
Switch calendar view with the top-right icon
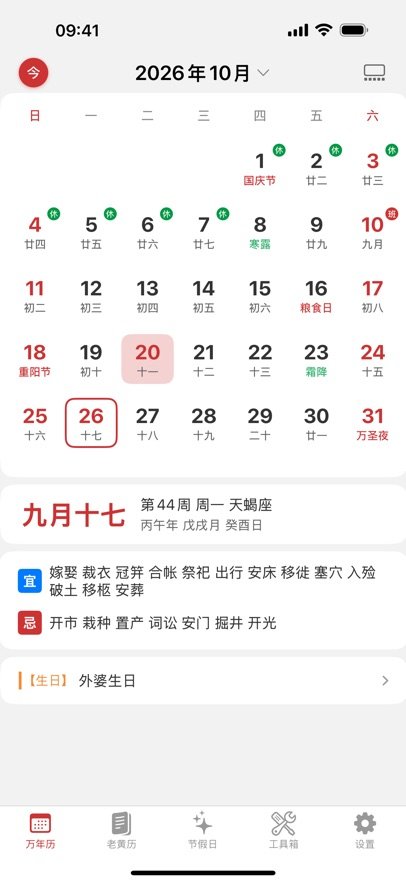pos(374,73)
